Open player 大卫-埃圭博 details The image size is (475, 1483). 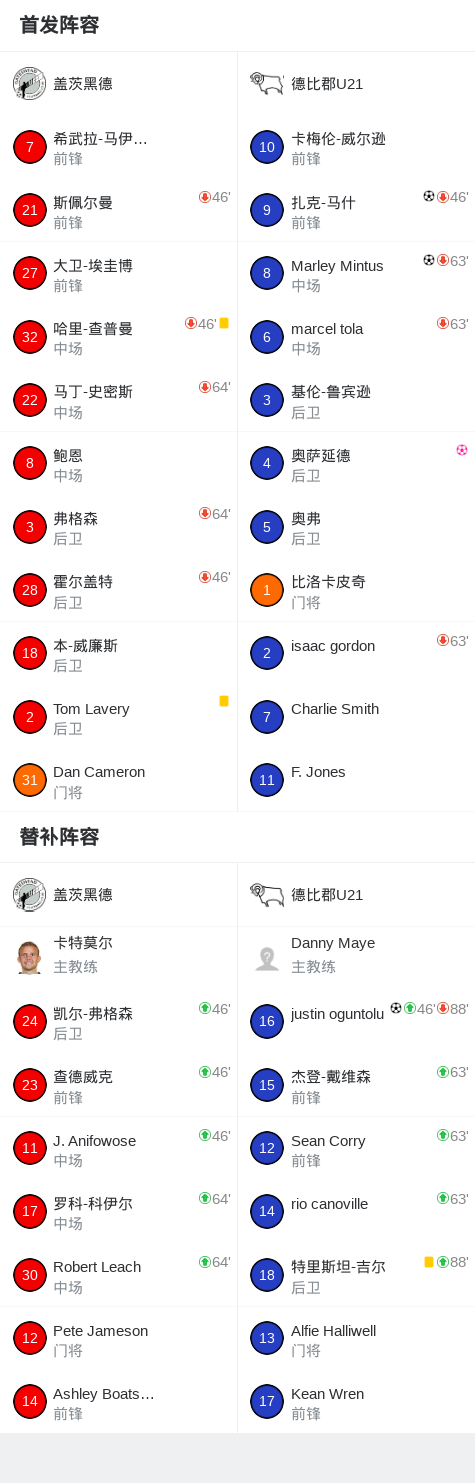(x=118, y=274)
